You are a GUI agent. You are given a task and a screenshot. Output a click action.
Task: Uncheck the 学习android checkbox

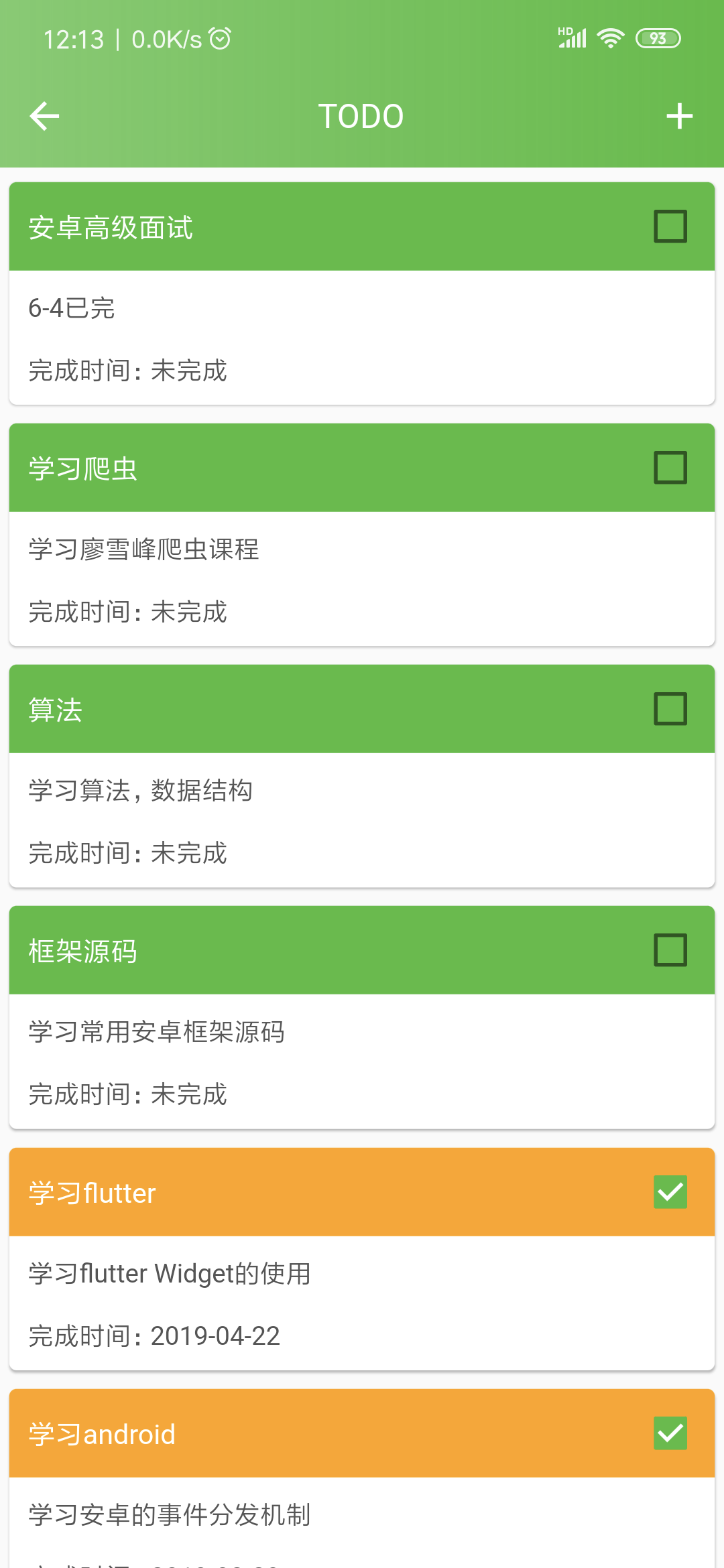tap(670, 1433)
